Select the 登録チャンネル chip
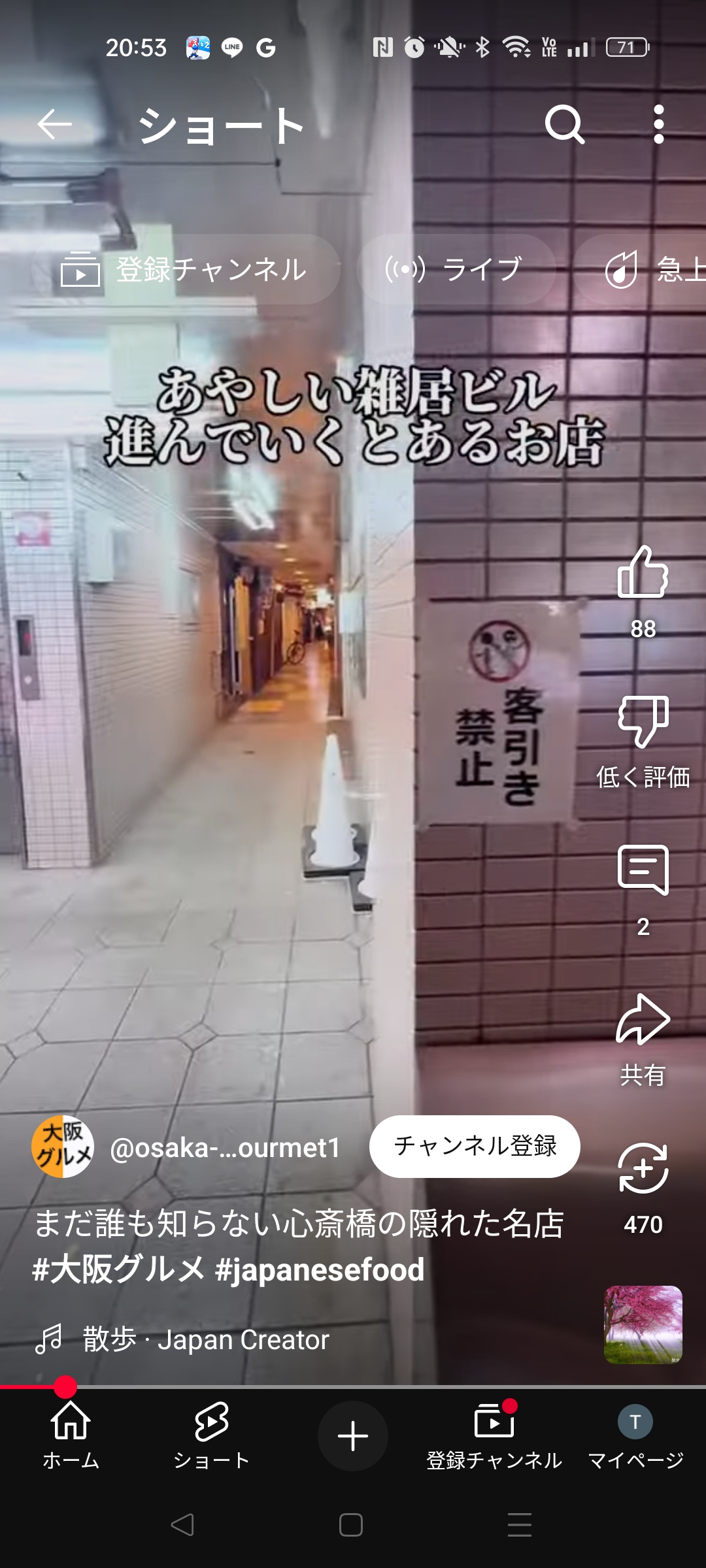 186,269
